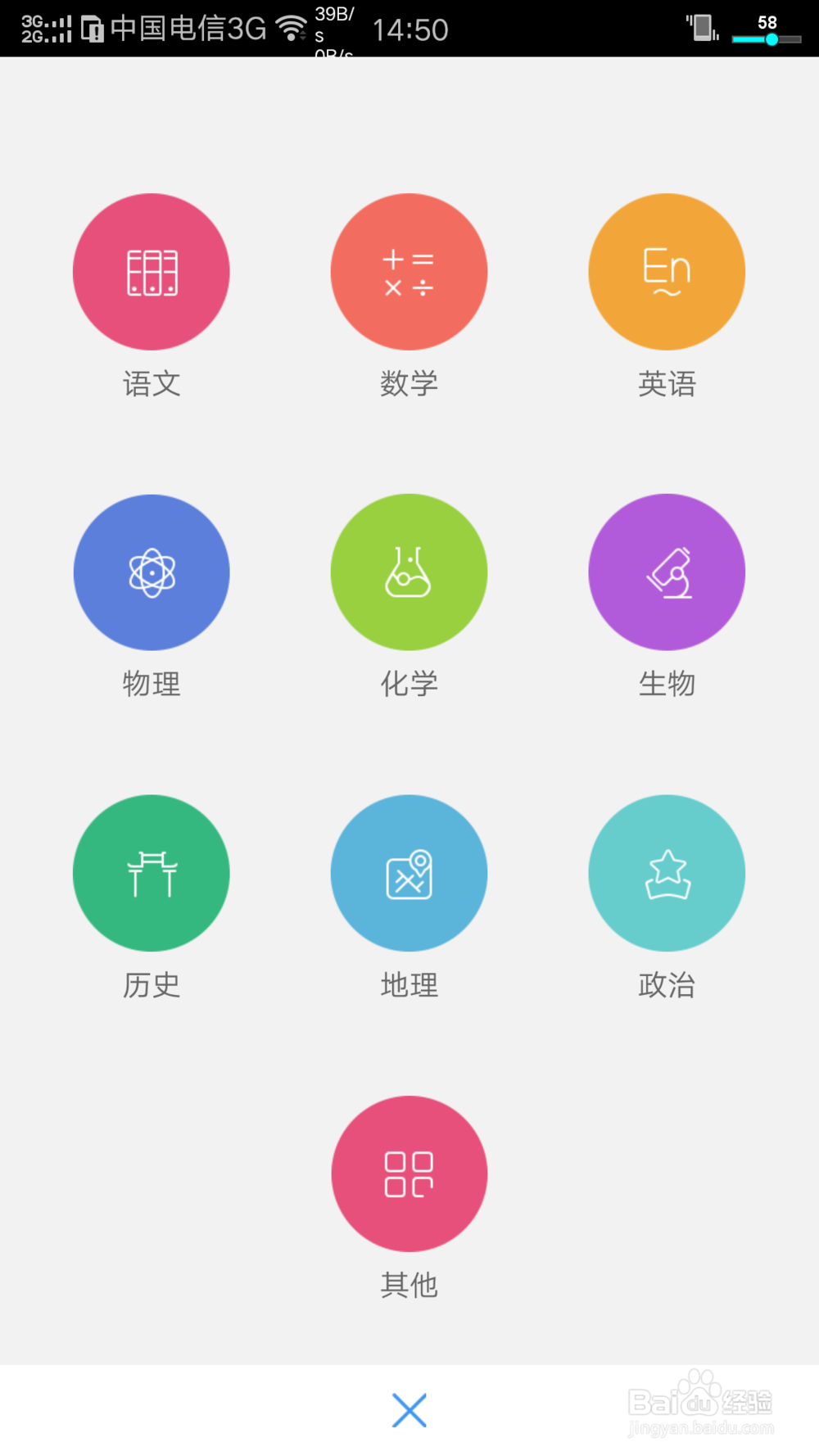This screenshot has height=1456, width=819.
Task: Open the 历史 subject
Action: (152, 873)
